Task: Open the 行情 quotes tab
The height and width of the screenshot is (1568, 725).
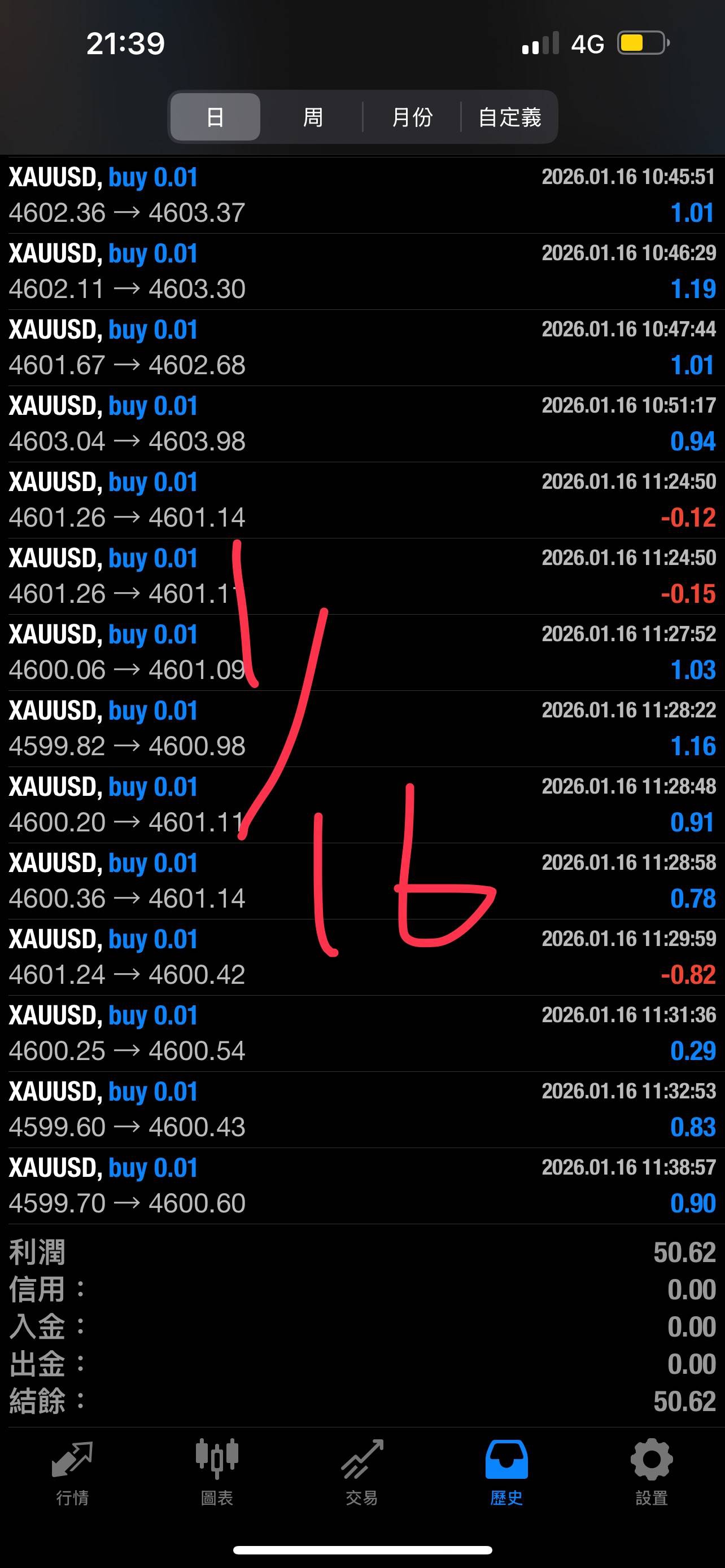Action: point(72,1472)
